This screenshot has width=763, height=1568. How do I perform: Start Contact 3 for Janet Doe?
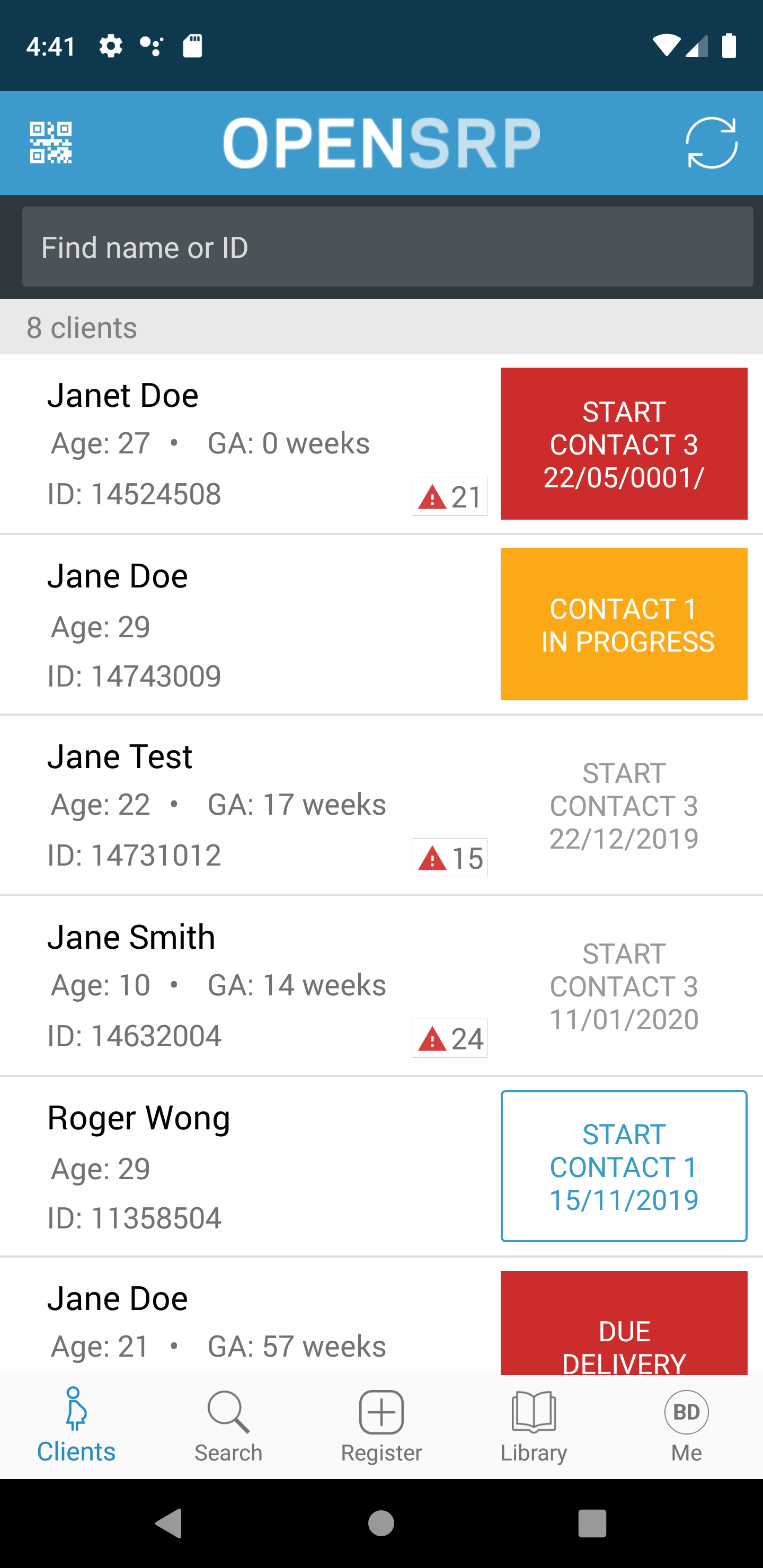click(624, 444)
